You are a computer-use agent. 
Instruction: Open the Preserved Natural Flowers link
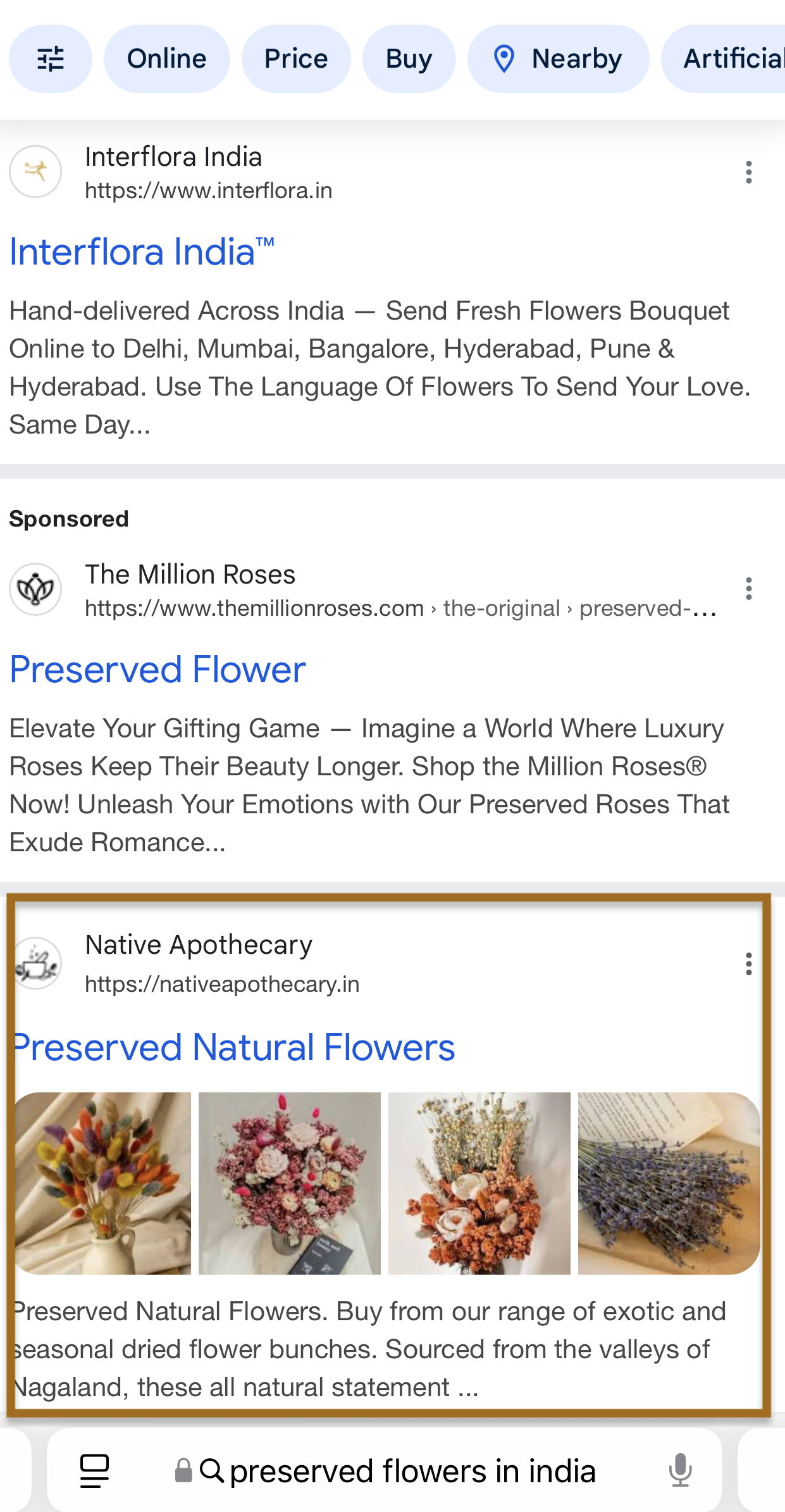[234, 1047]
